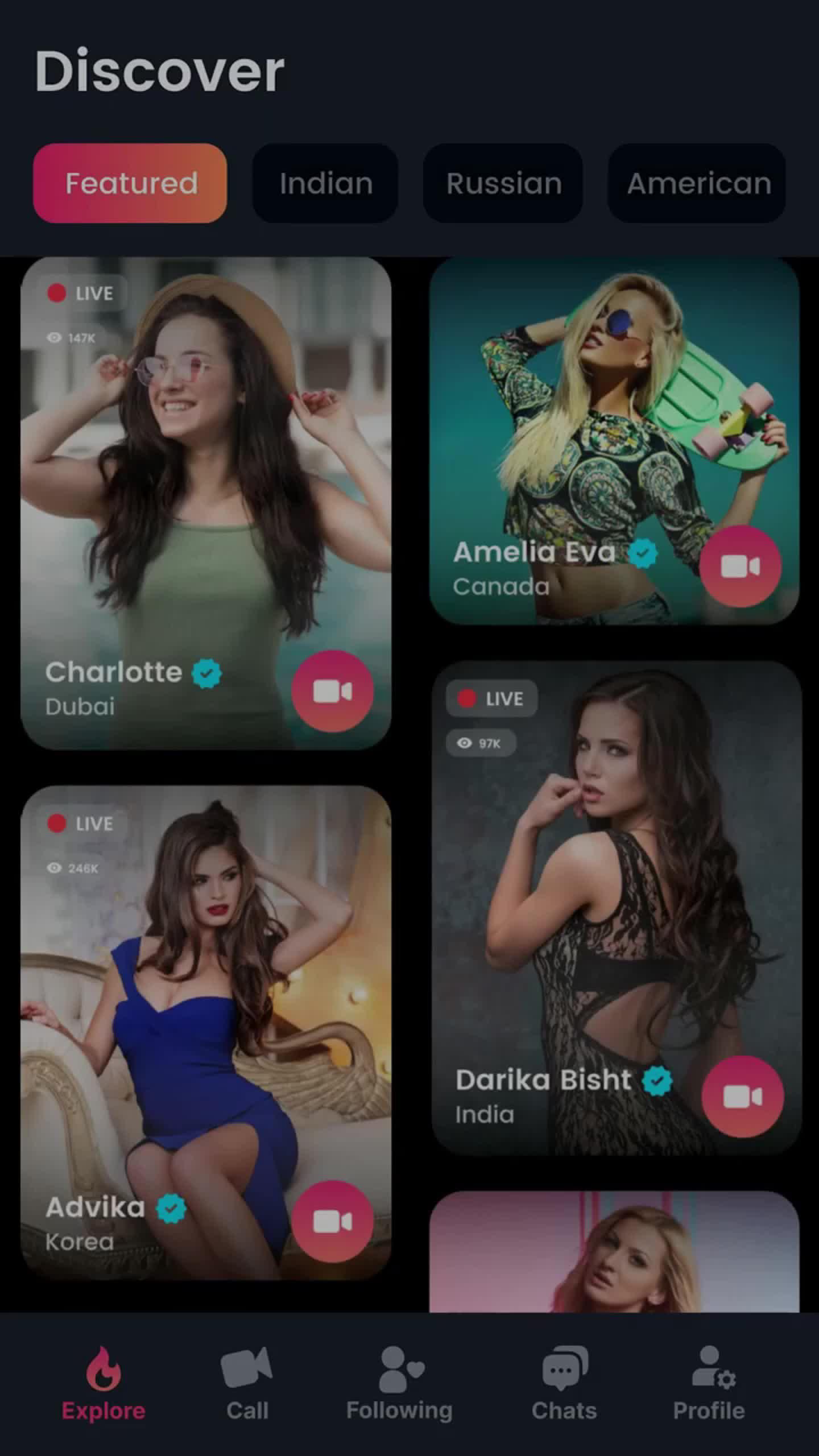
Task: Tap Charlotte's verified badge
Action: [x=206, y=673]
